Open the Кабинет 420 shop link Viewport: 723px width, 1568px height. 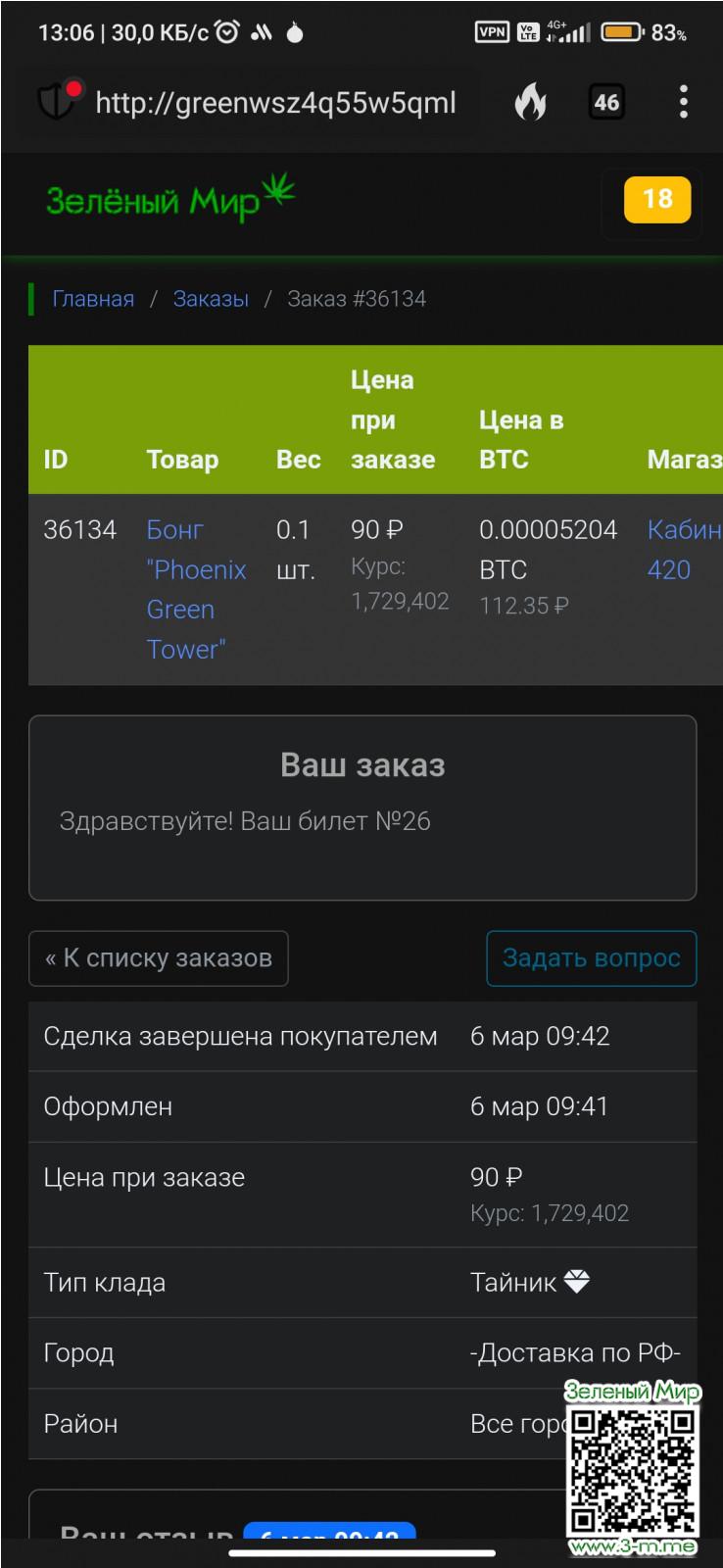683,549
